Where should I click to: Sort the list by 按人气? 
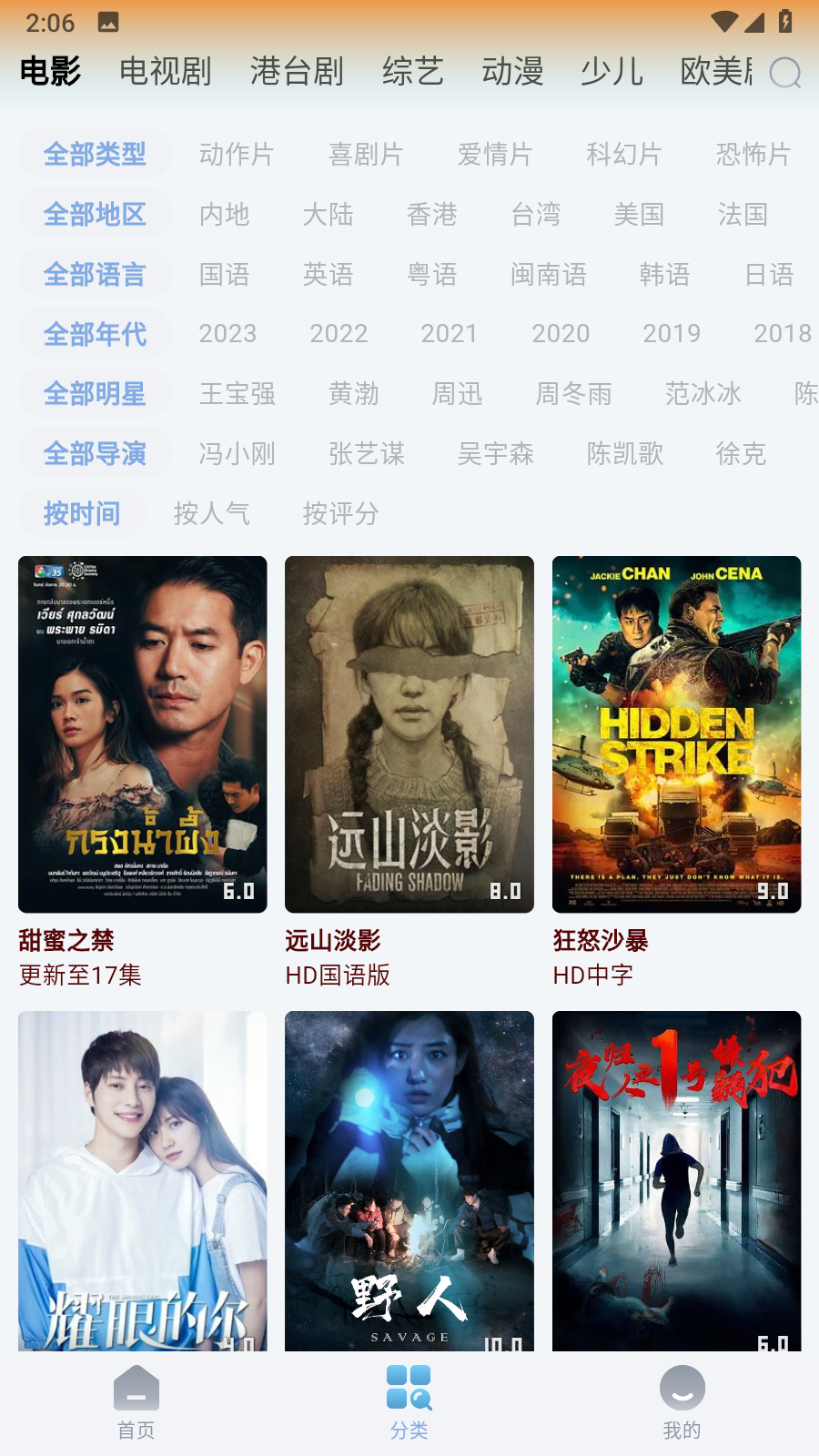pyautogui.click(x=211, y=513)
